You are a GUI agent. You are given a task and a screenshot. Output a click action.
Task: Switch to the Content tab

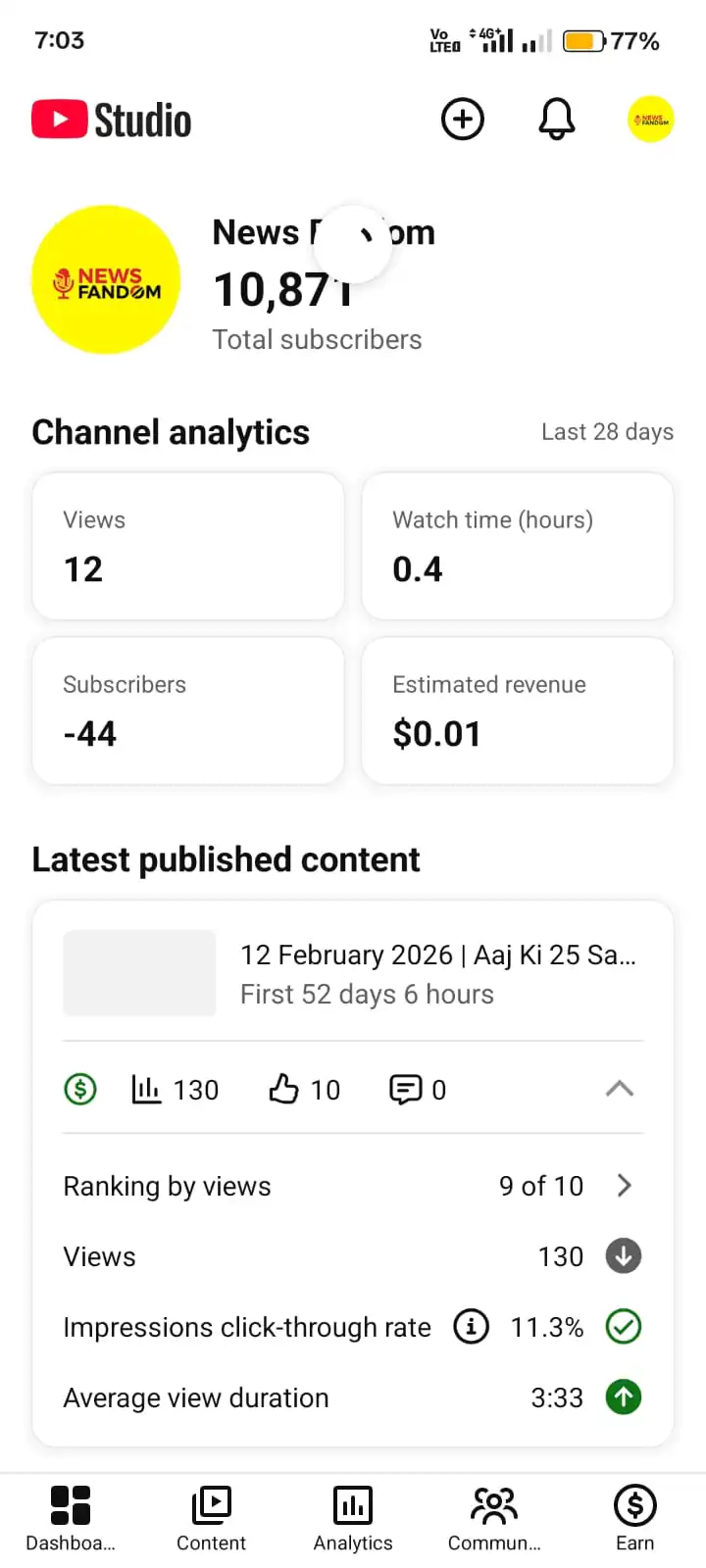211,1518
